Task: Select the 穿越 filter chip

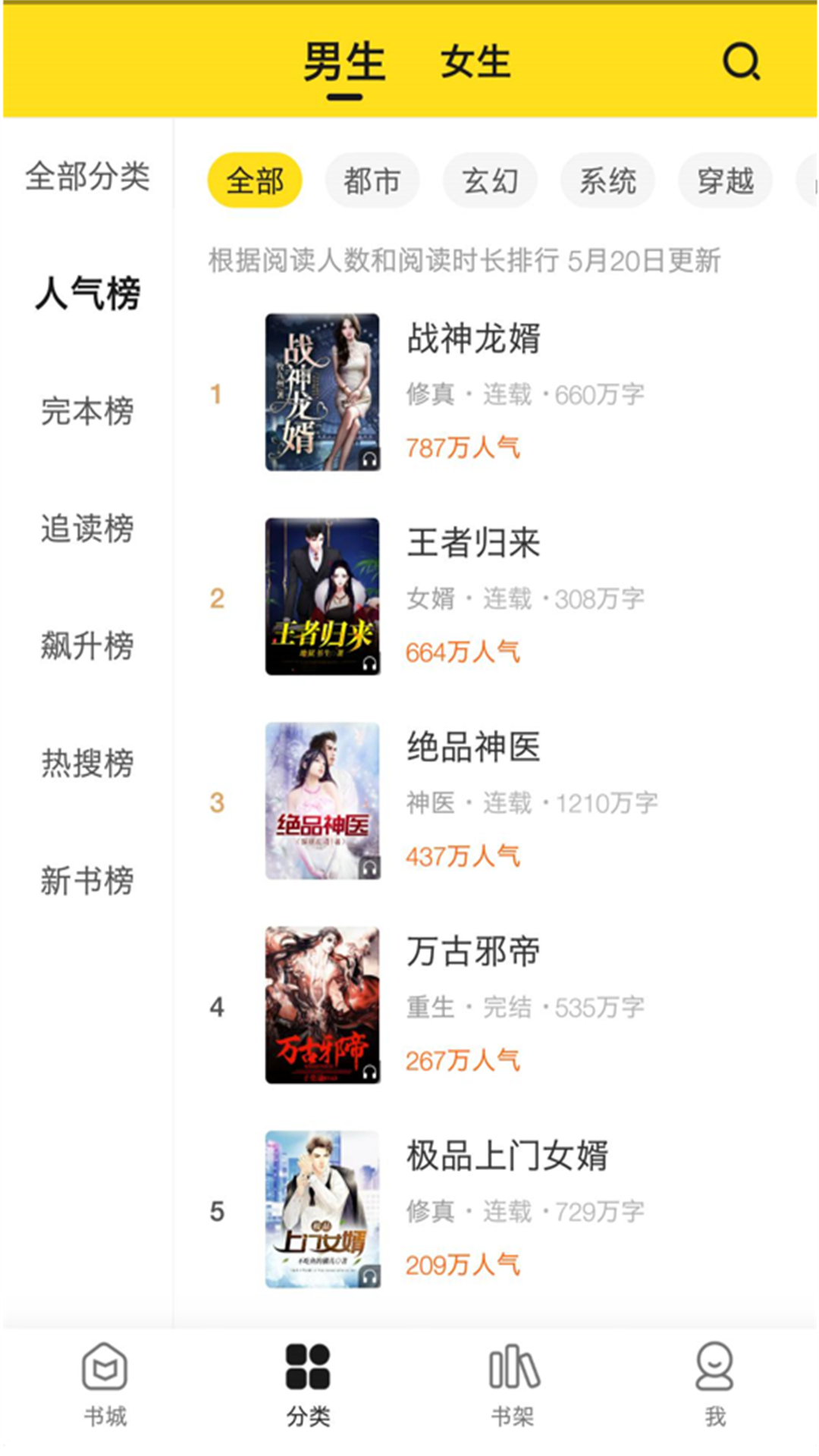Action: pos(724,180)
